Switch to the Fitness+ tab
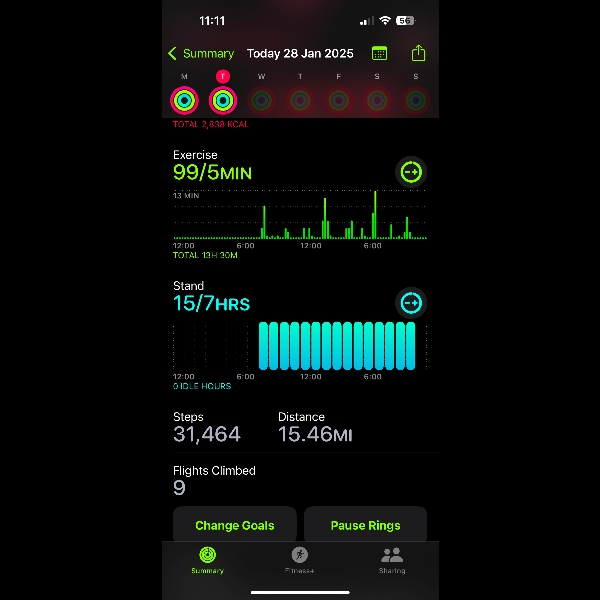The width and height of the screenshot is (600, 600). click(x=300, y=559)
